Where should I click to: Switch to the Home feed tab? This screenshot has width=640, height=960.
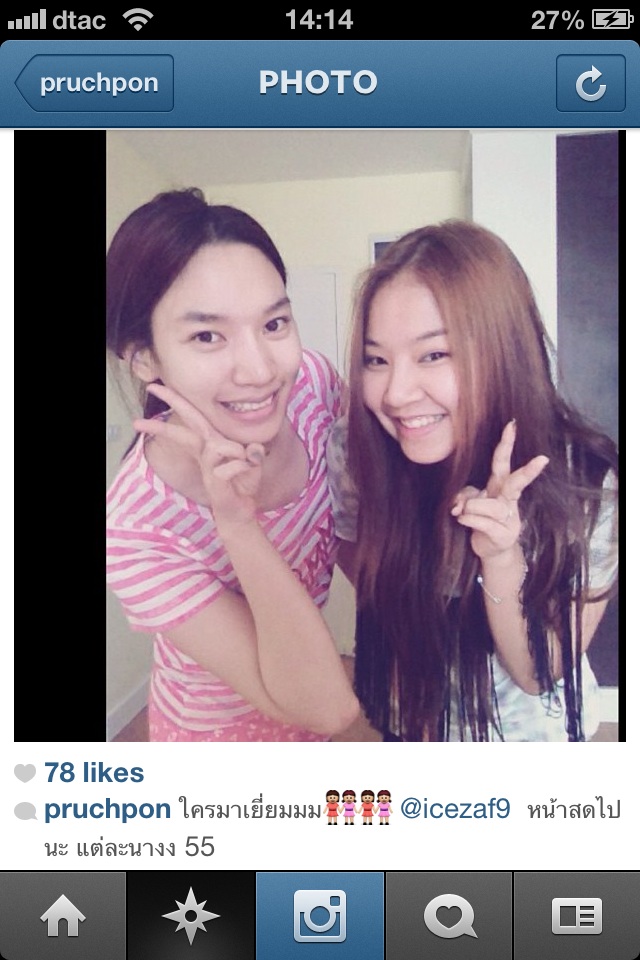64,916
